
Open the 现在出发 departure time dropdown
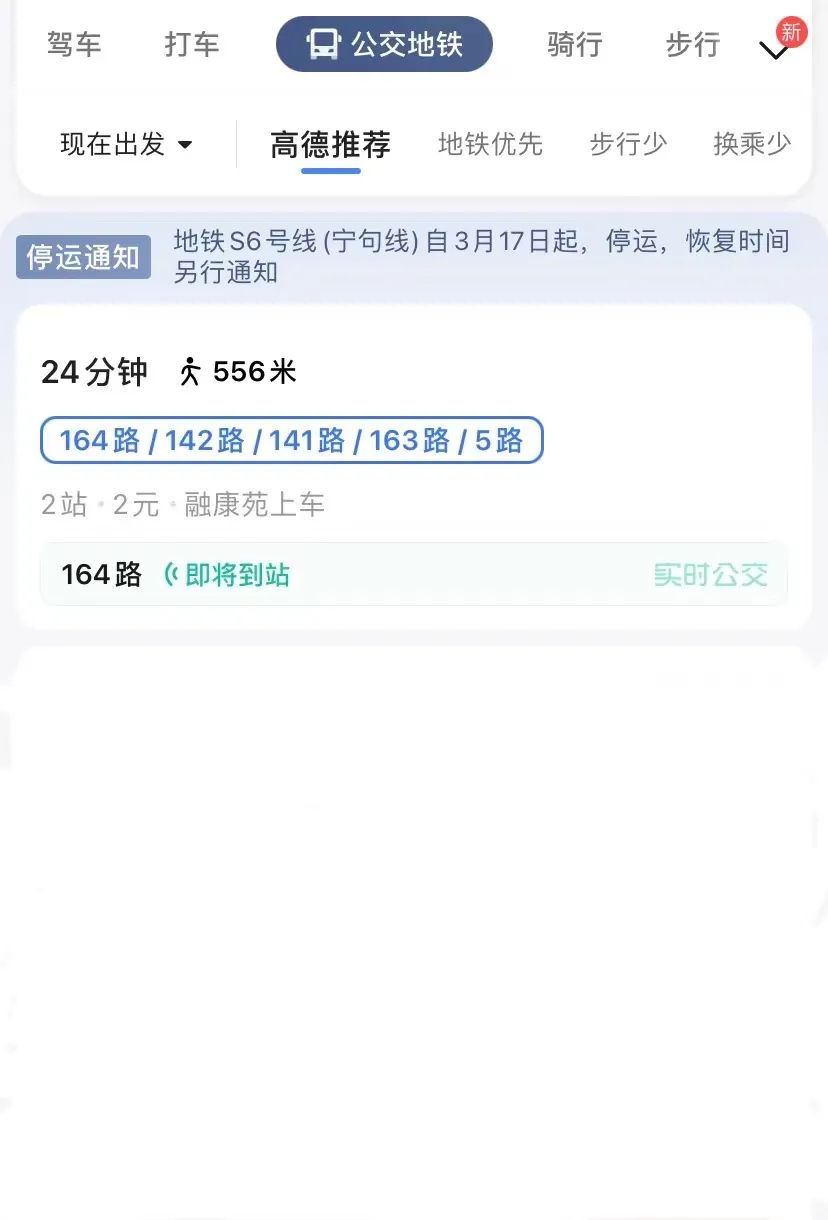(x=126, y=145)
